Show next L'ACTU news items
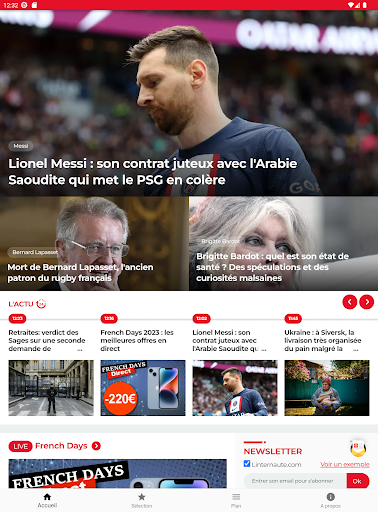The image size is (378, 512). point(367,302)
